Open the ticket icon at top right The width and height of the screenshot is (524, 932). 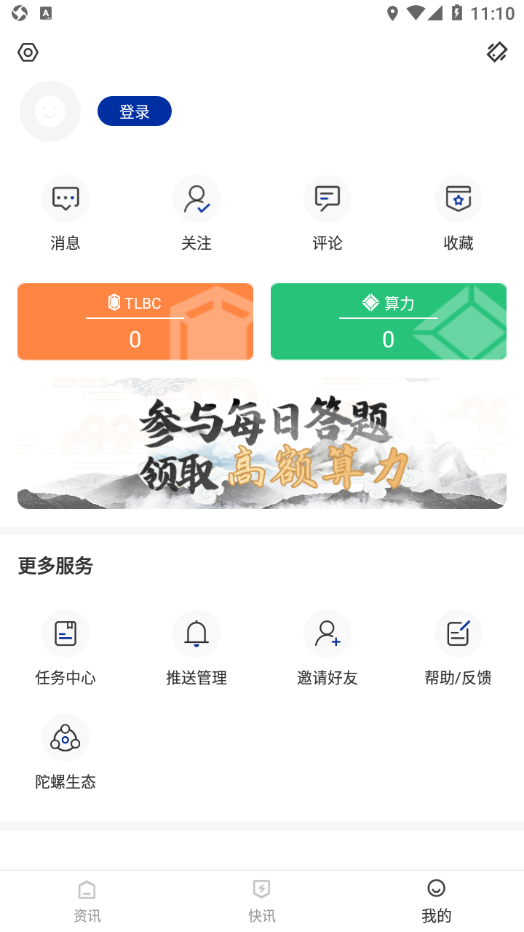click(x=497, y=52)
